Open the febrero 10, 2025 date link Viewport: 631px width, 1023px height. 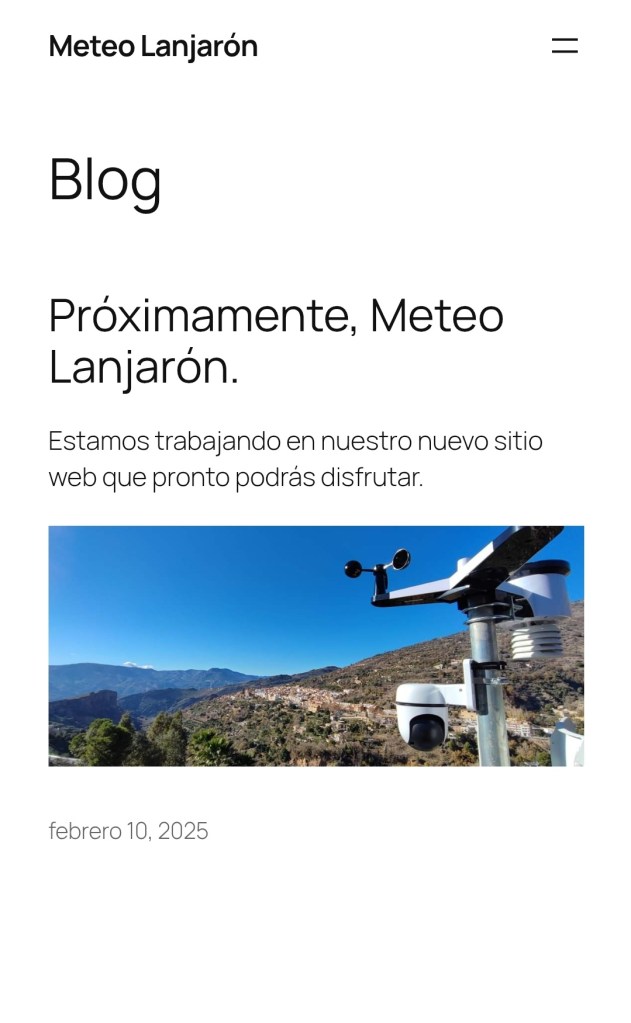[128, 831]
